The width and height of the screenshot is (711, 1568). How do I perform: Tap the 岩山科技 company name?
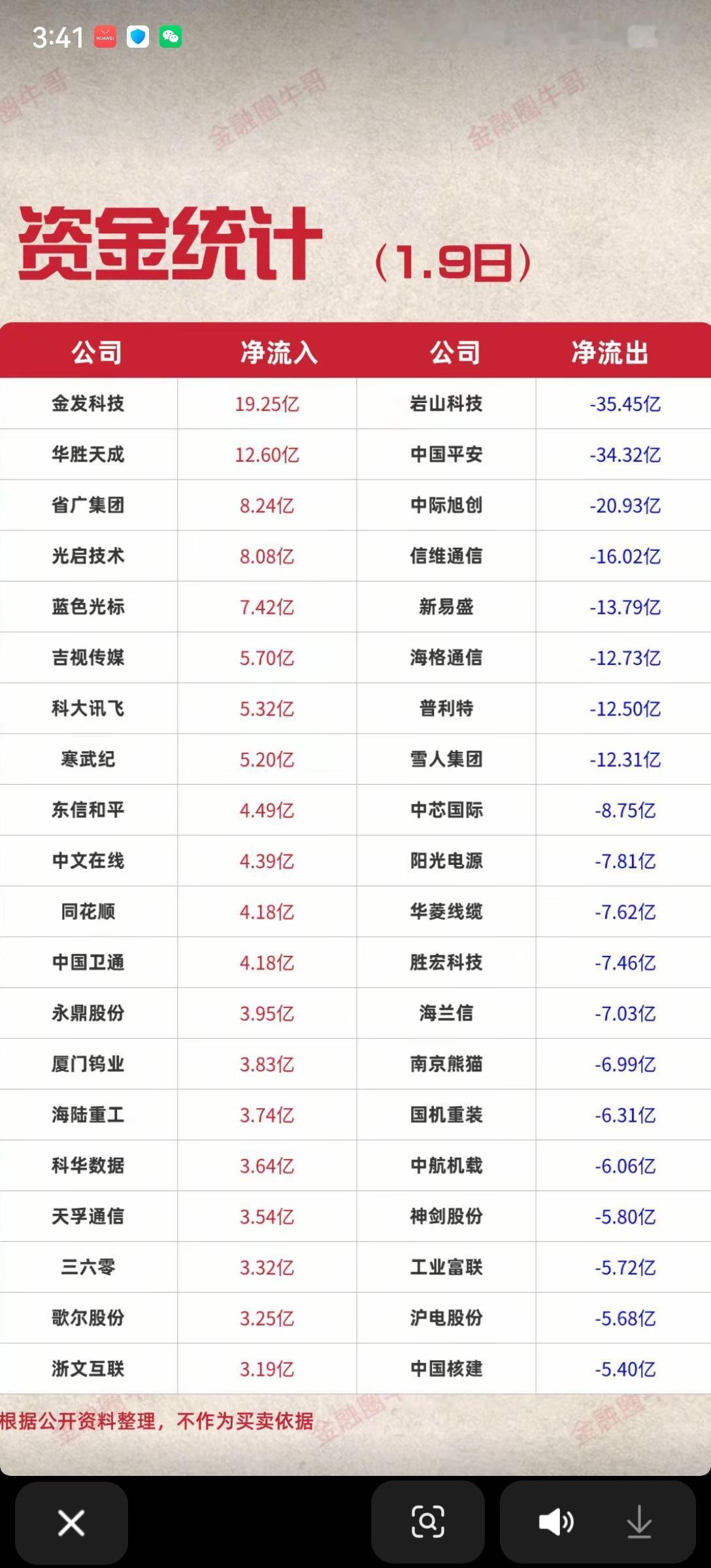point(446,404)
